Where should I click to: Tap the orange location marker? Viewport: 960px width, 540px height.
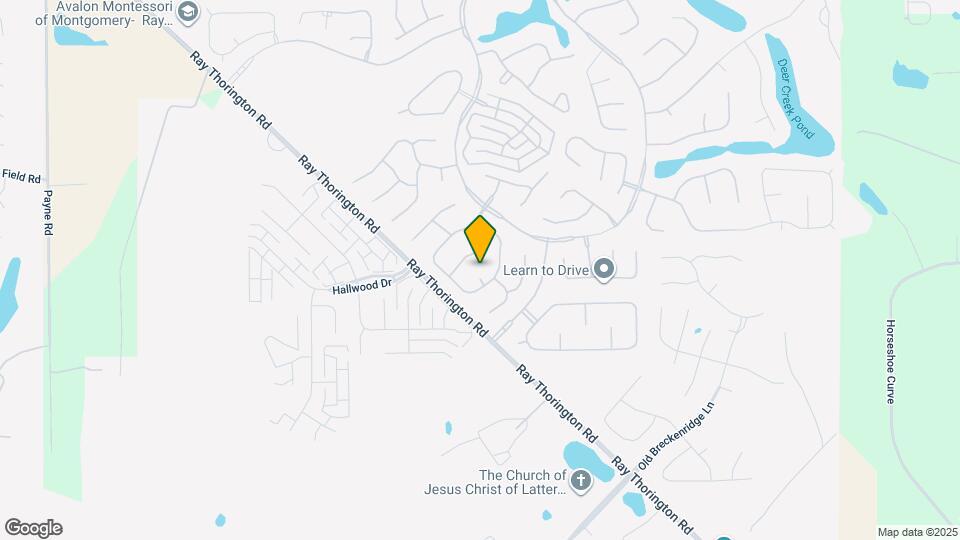coord(480,239)
